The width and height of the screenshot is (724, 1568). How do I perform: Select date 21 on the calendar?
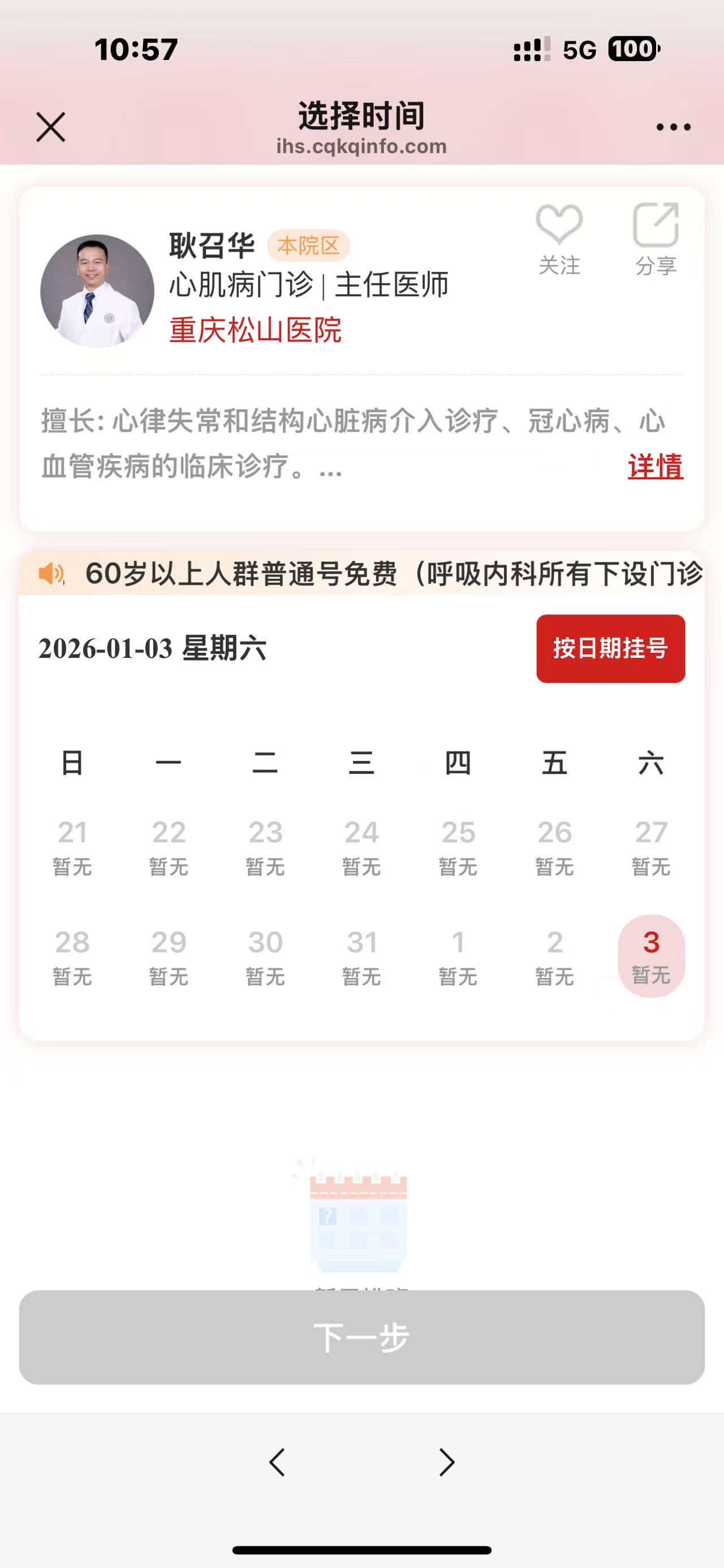[72, 846]
